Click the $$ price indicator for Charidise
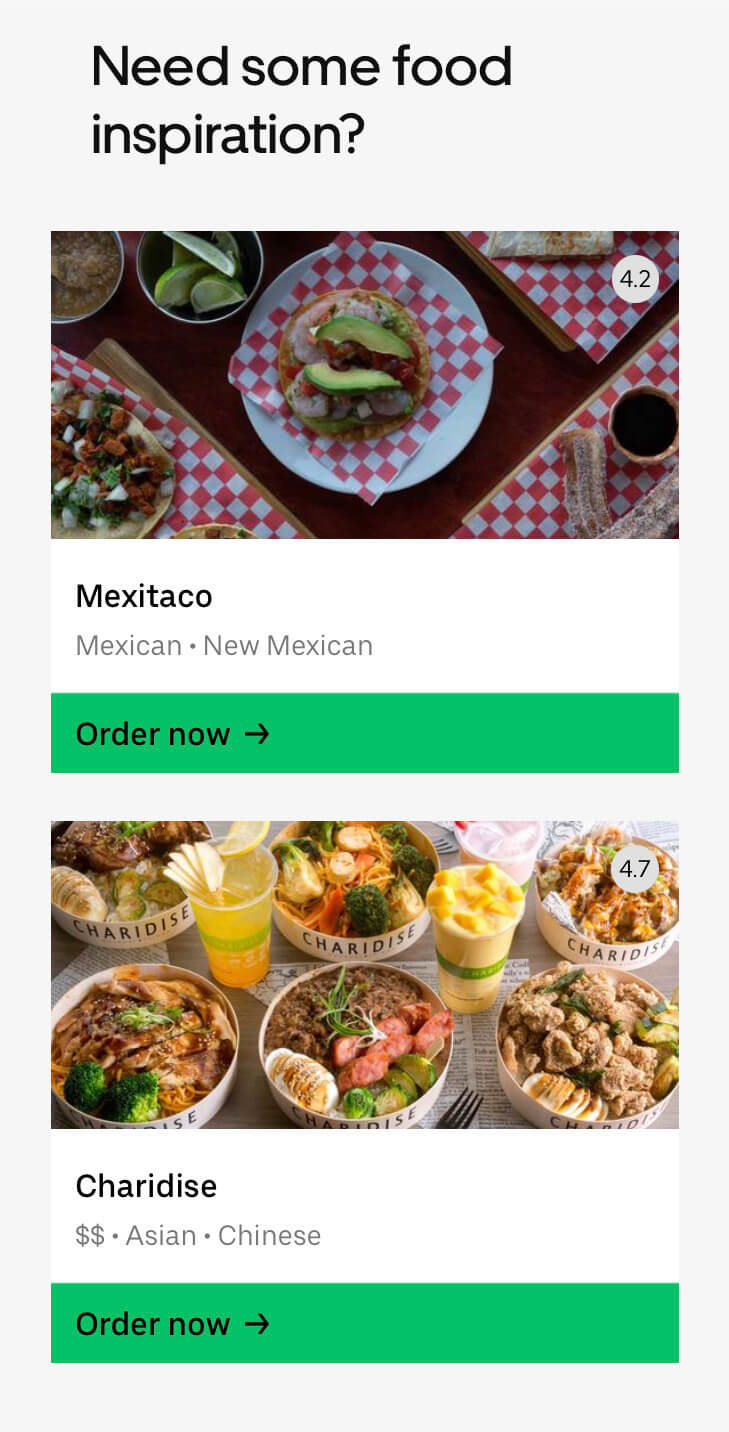Image resolution: width=729 pixels, height=1432 pixels. (88, 1235)
